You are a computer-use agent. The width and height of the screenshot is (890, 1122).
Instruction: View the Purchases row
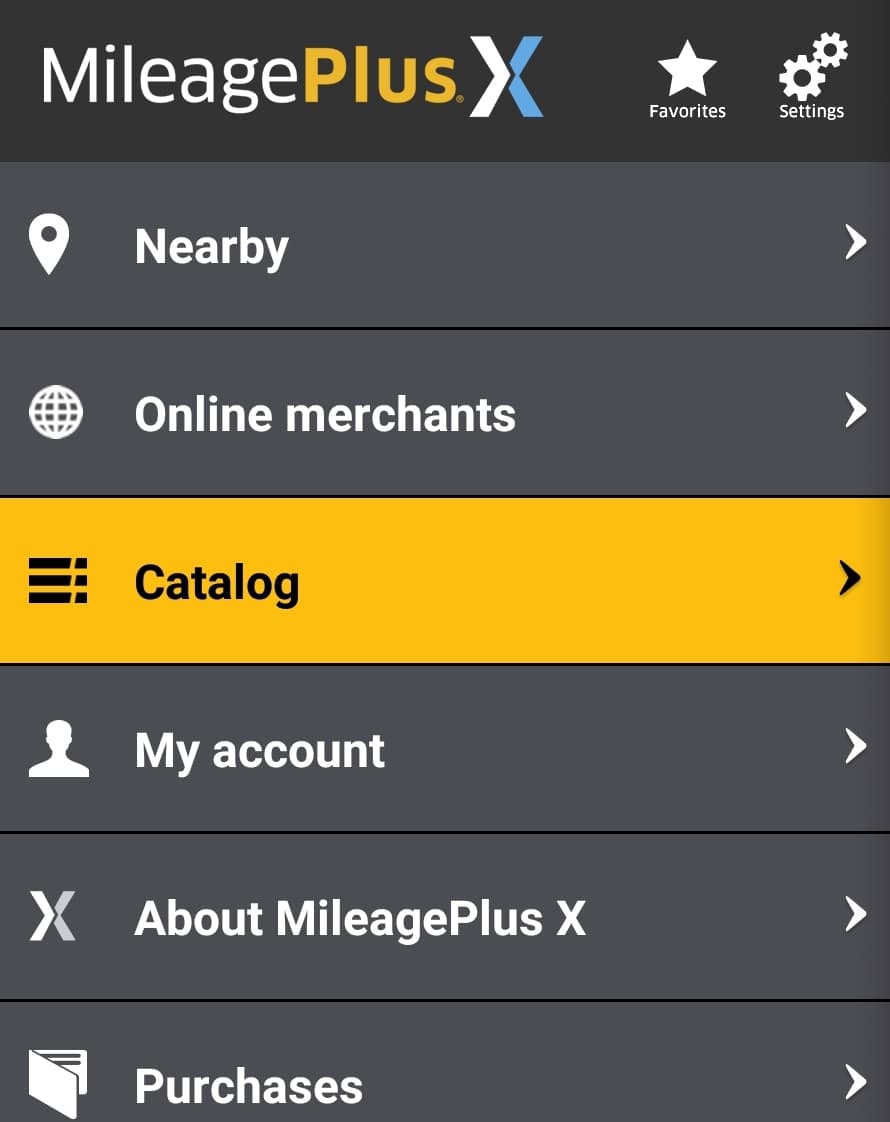[x=445, y=1083]
